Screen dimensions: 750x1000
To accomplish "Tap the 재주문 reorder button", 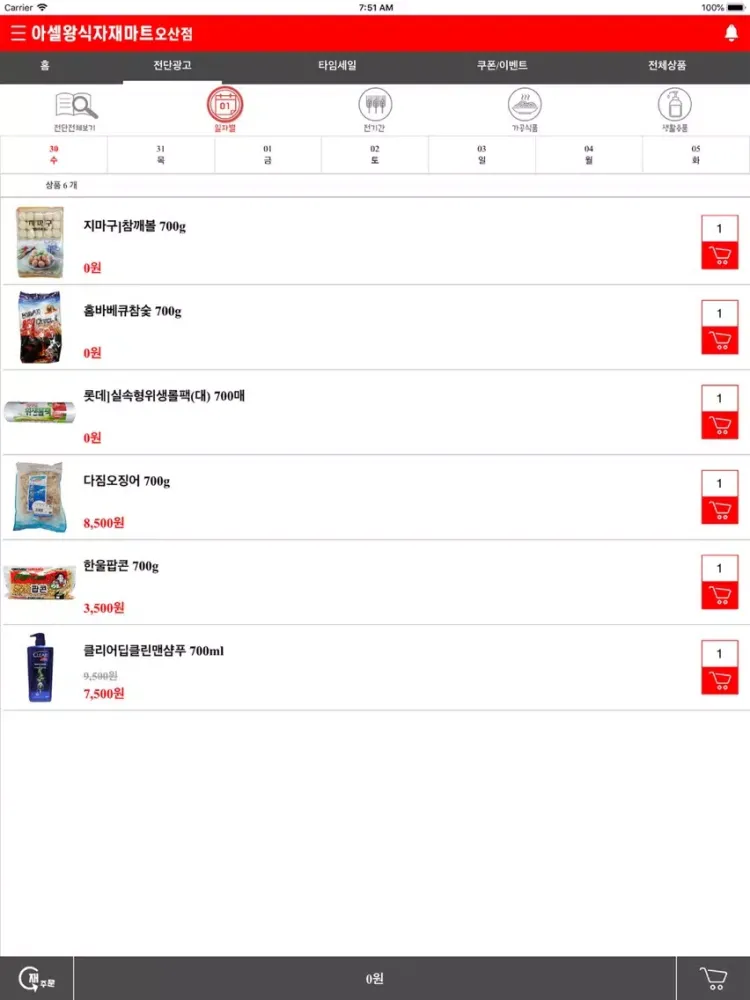I will pos(37,978).
